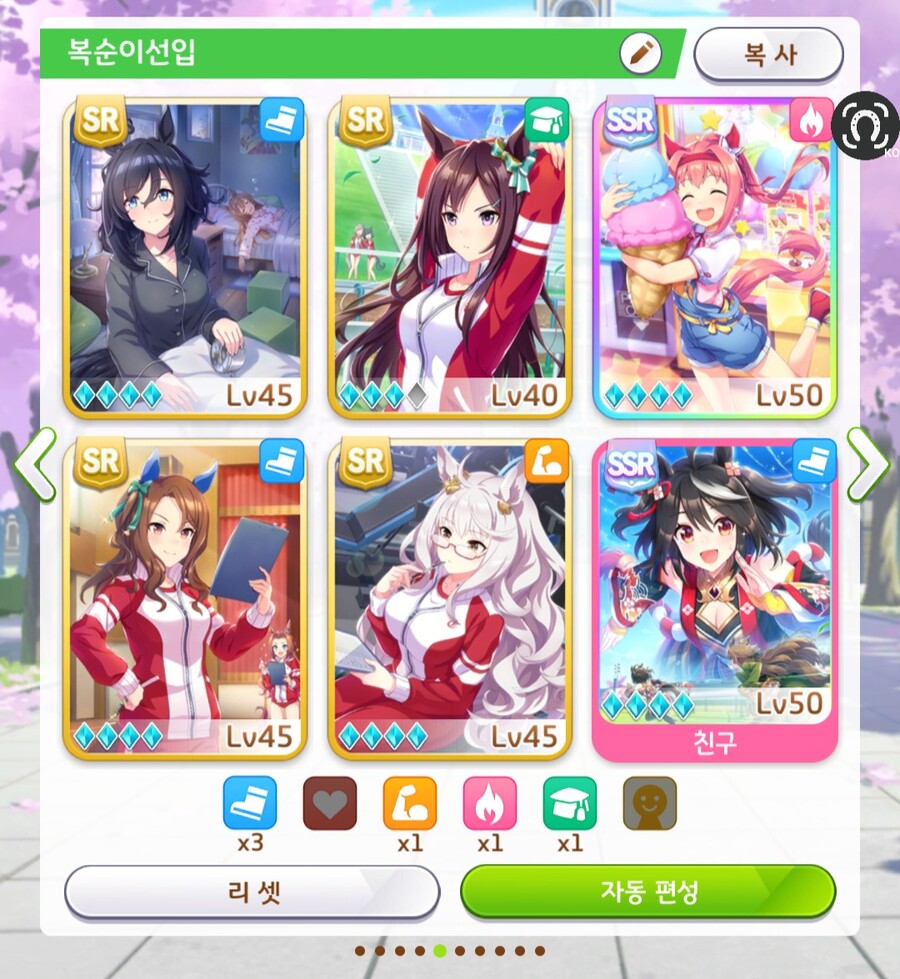The height and width of the screenshot is (979, 900).
Task: Go to the previous deck with left arrow
Action: coord(35,465)
